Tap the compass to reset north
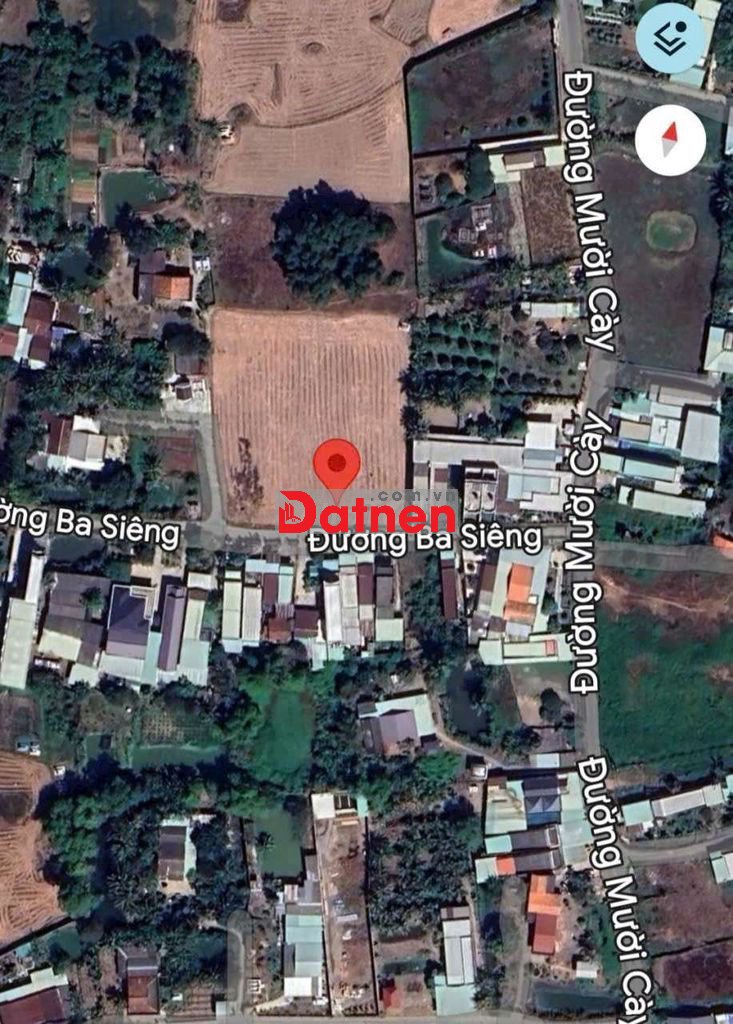This screenshot has height=1024, width=733. [669, 139]
